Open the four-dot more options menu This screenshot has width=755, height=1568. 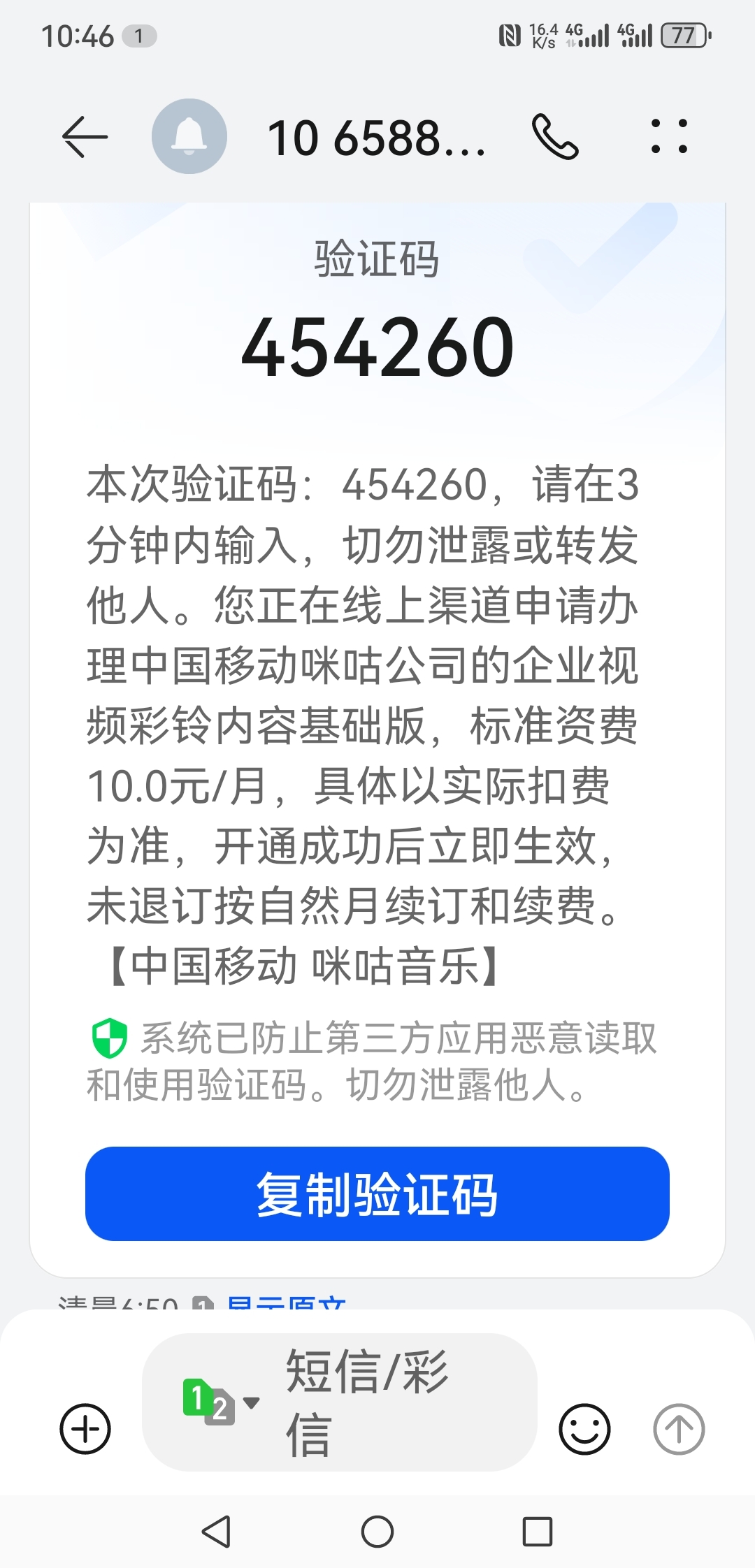[x=669, y=137]
